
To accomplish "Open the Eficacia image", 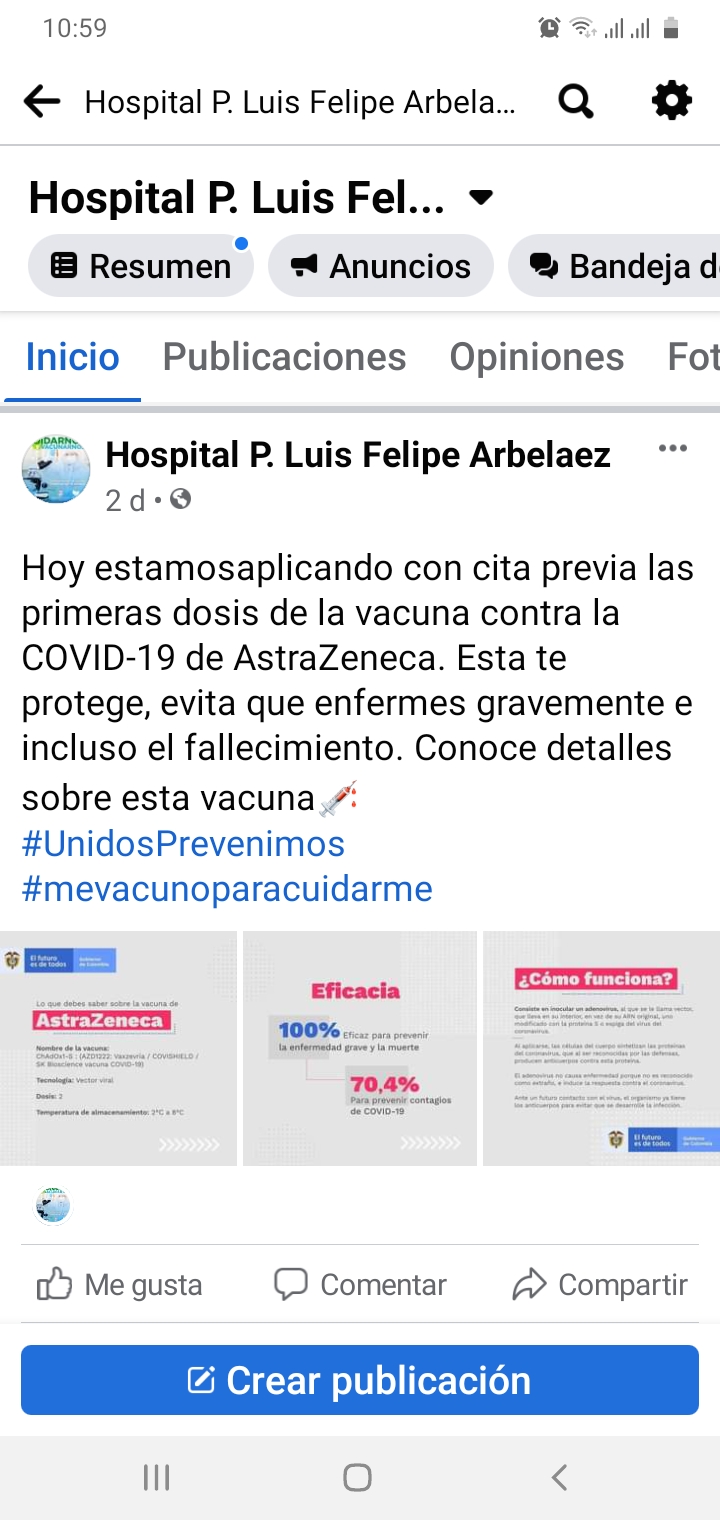I will coord(360,1048).
